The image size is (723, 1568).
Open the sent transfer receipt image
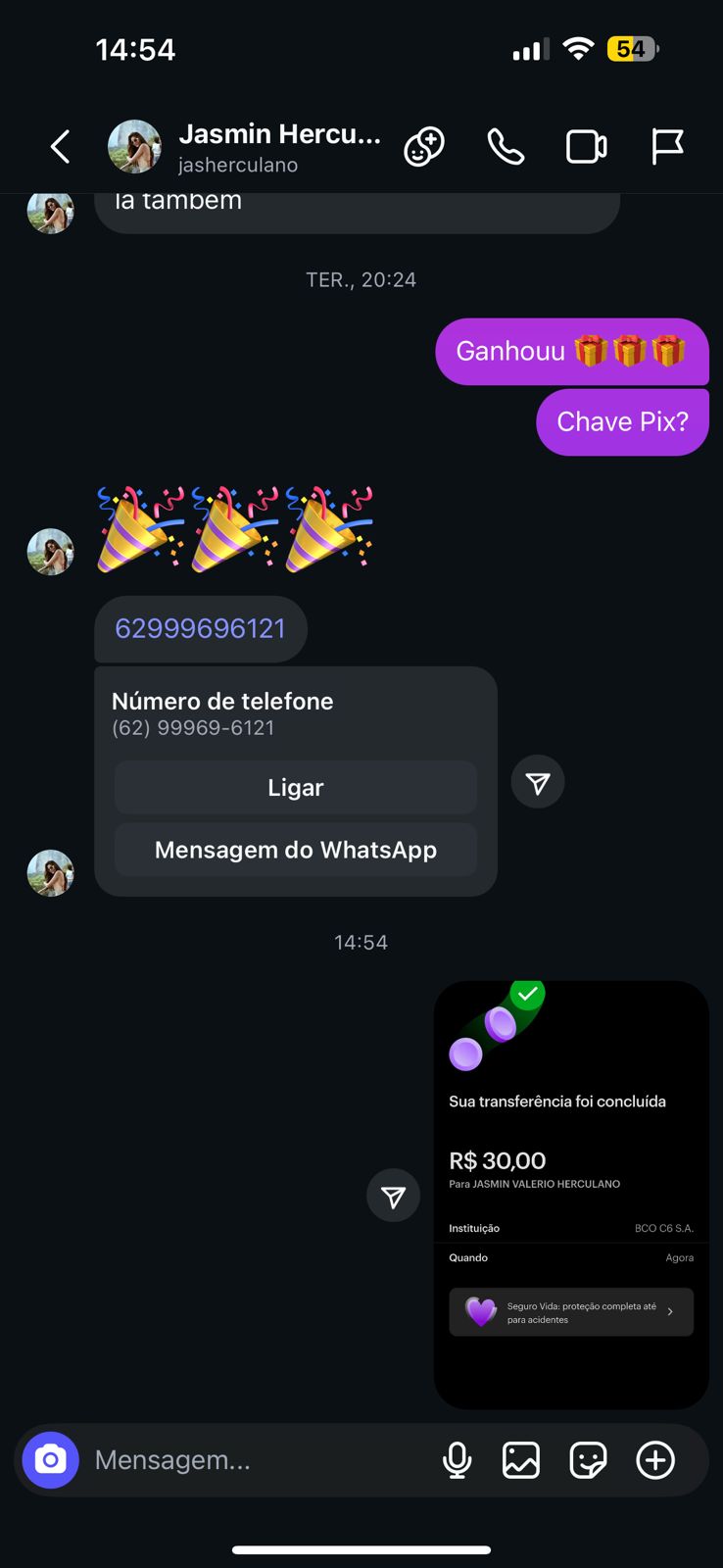tap(571, 1195)
